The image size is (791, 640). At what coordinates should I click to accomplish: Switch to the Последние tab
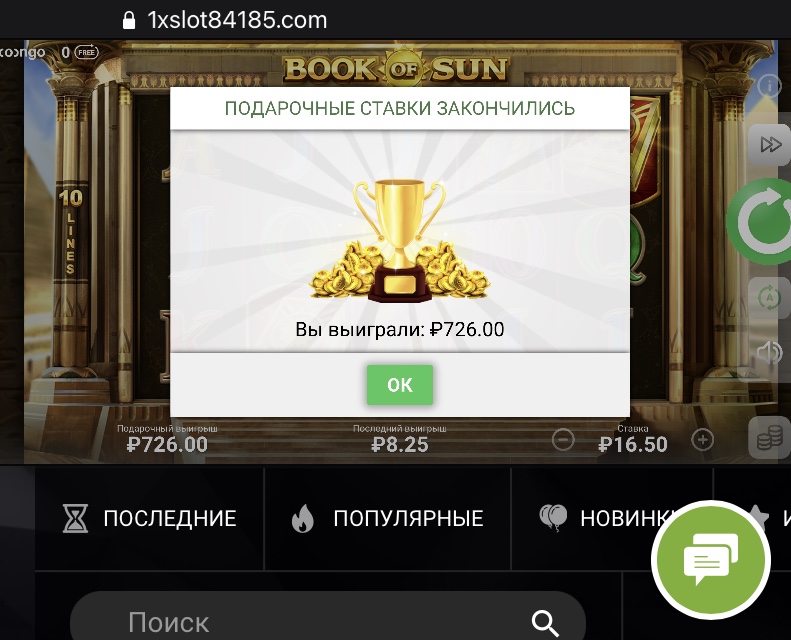[150, 518]
